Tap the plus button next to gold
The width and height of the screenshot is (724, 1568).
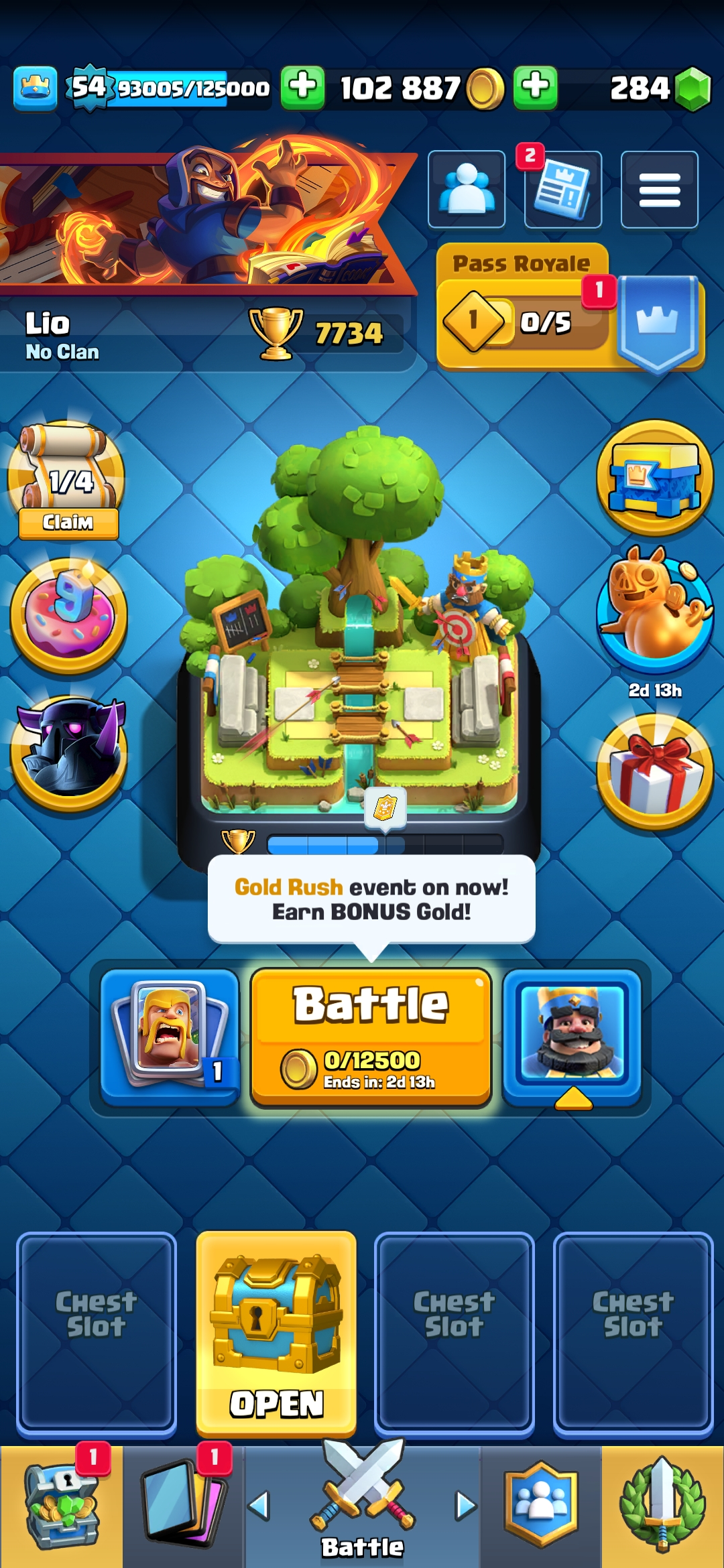303,87
